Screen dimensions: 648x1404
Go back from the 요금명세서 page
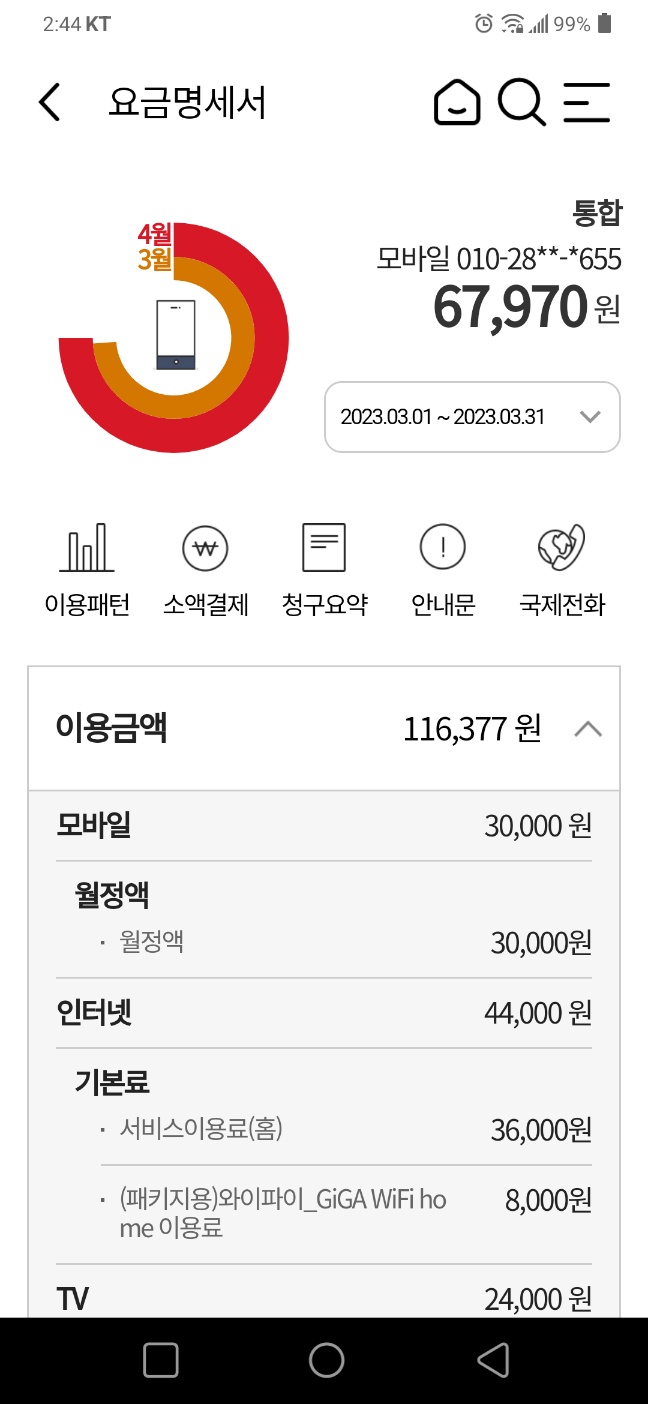coord(50,102)
